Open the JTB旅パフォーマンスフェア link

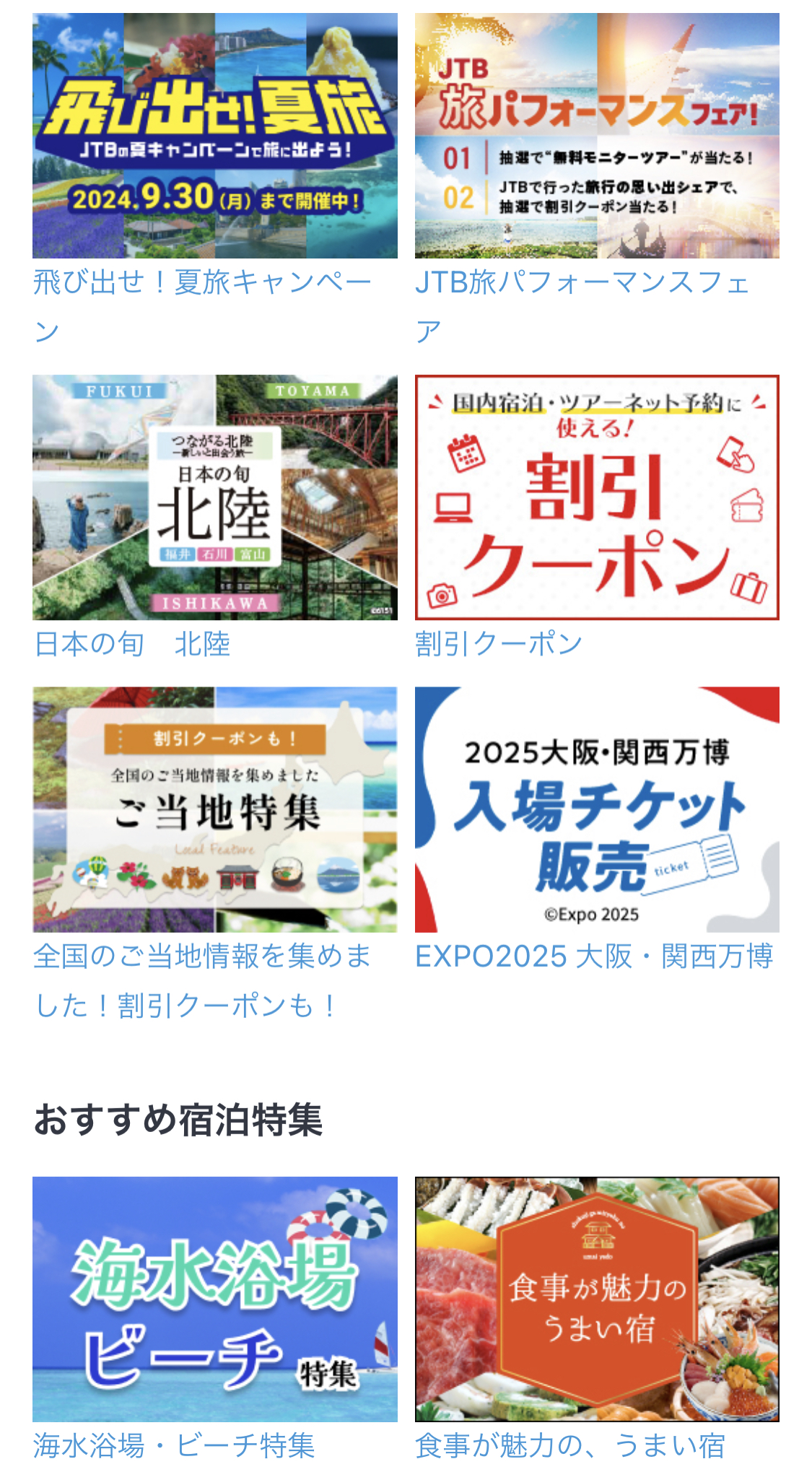(x=583, y=306)
